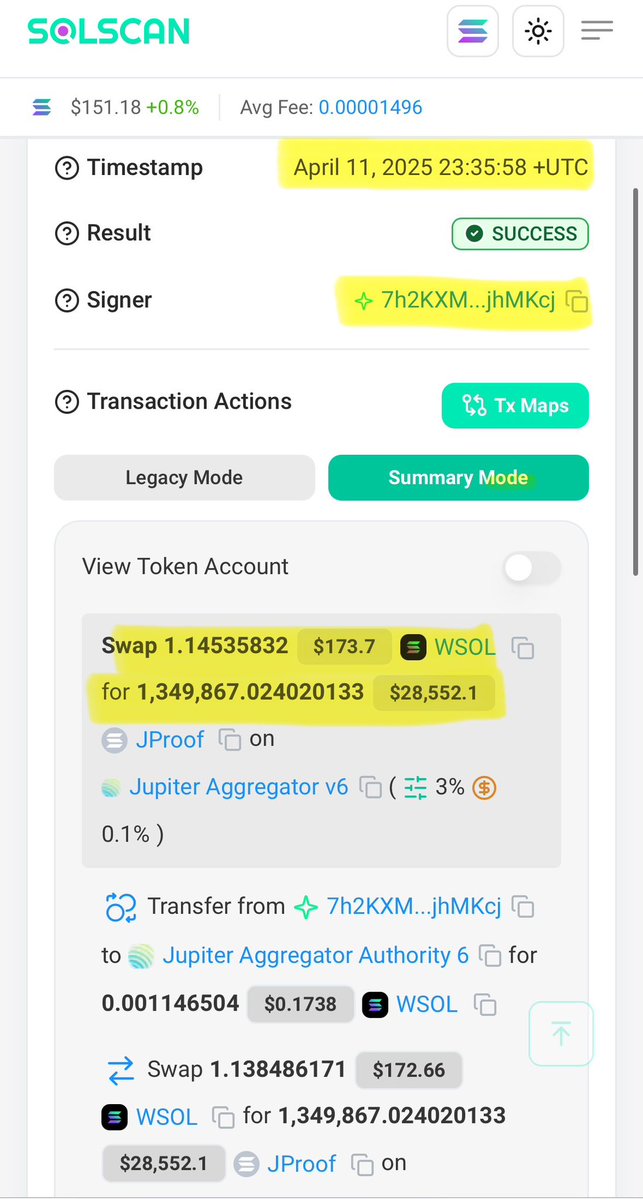643x1199 pixels.
Task: Select Summary Mode
Action: [x=458, y=478]
